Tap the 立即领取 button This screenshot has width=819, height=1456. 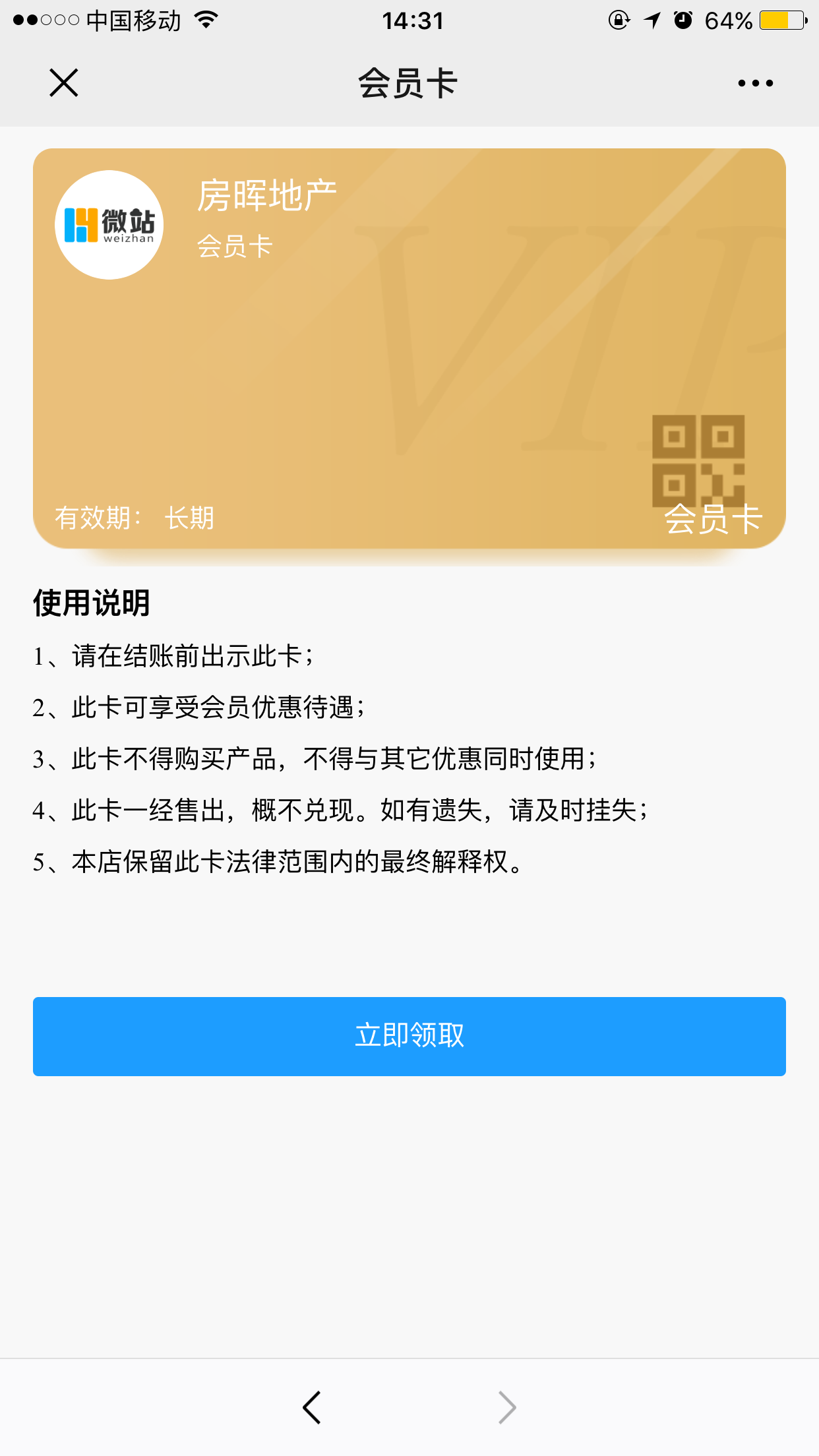click(x=409, y=1036)
